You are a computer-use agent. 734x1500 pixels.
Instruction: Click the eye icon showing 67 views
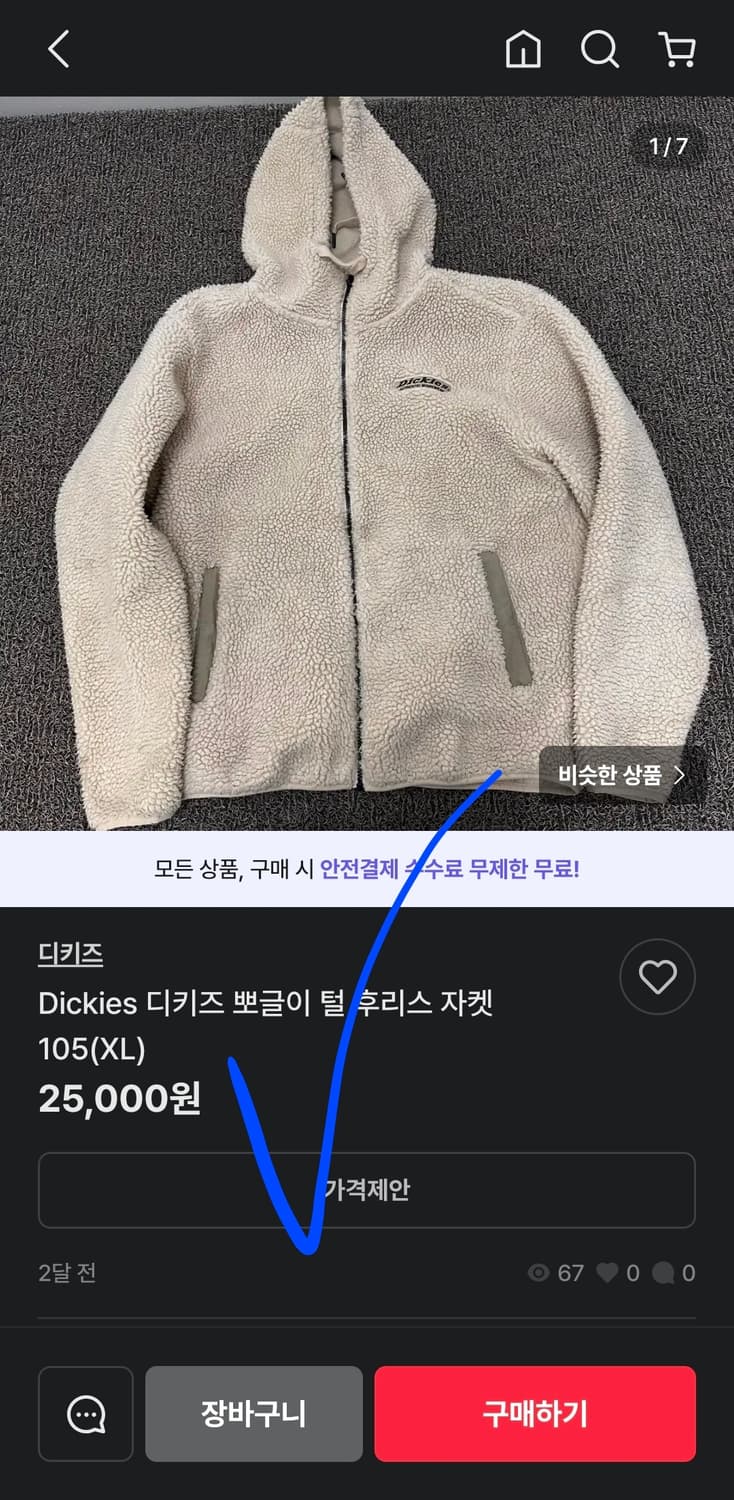tap(539, 1274)
